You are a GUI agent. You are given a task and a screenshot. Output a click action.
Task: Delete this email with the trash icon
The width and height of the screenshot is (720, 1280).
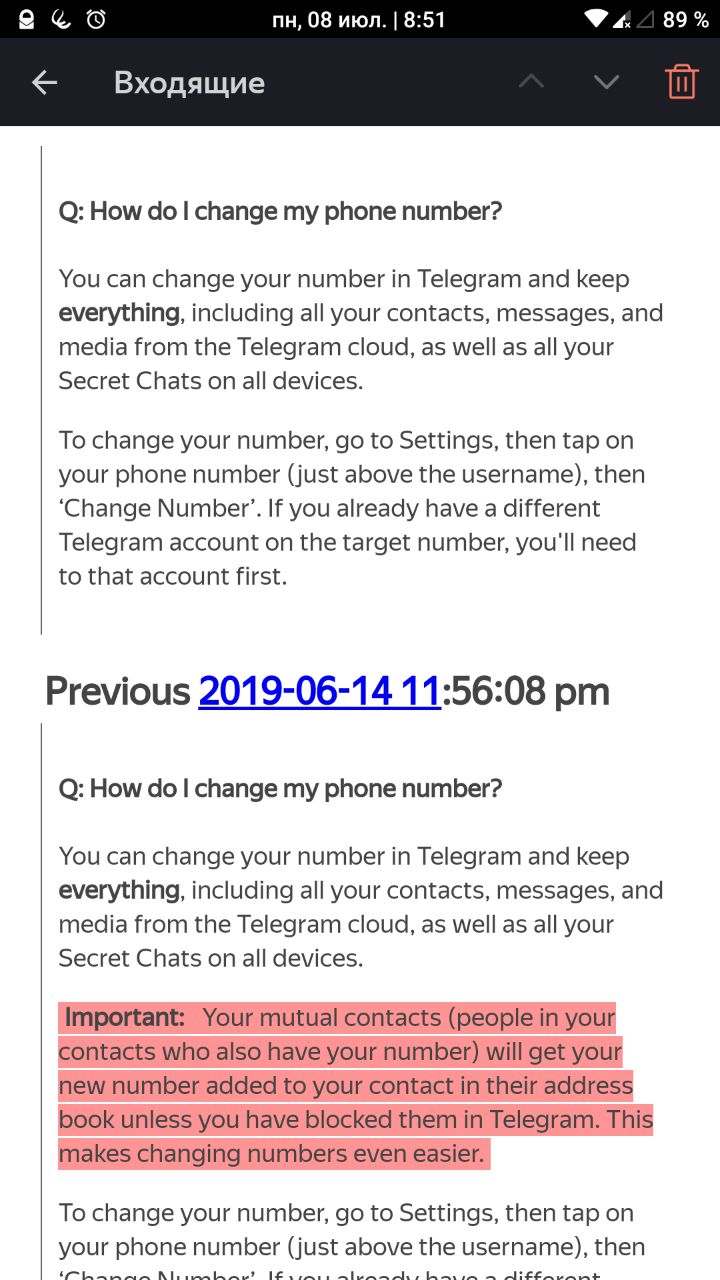(x=681, y=82)
